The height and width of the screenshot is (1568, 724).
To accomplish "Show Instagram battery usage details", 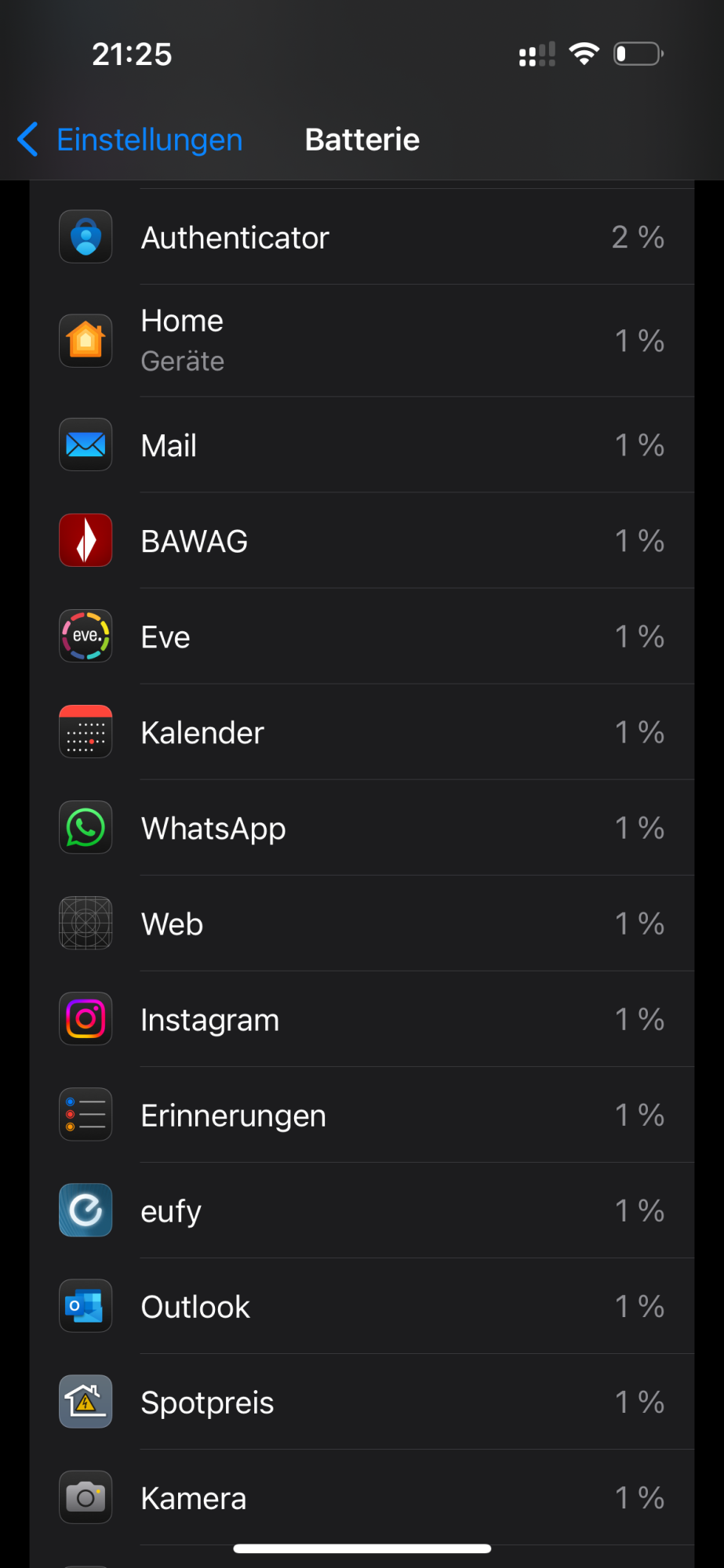I will pos(362,1019).
